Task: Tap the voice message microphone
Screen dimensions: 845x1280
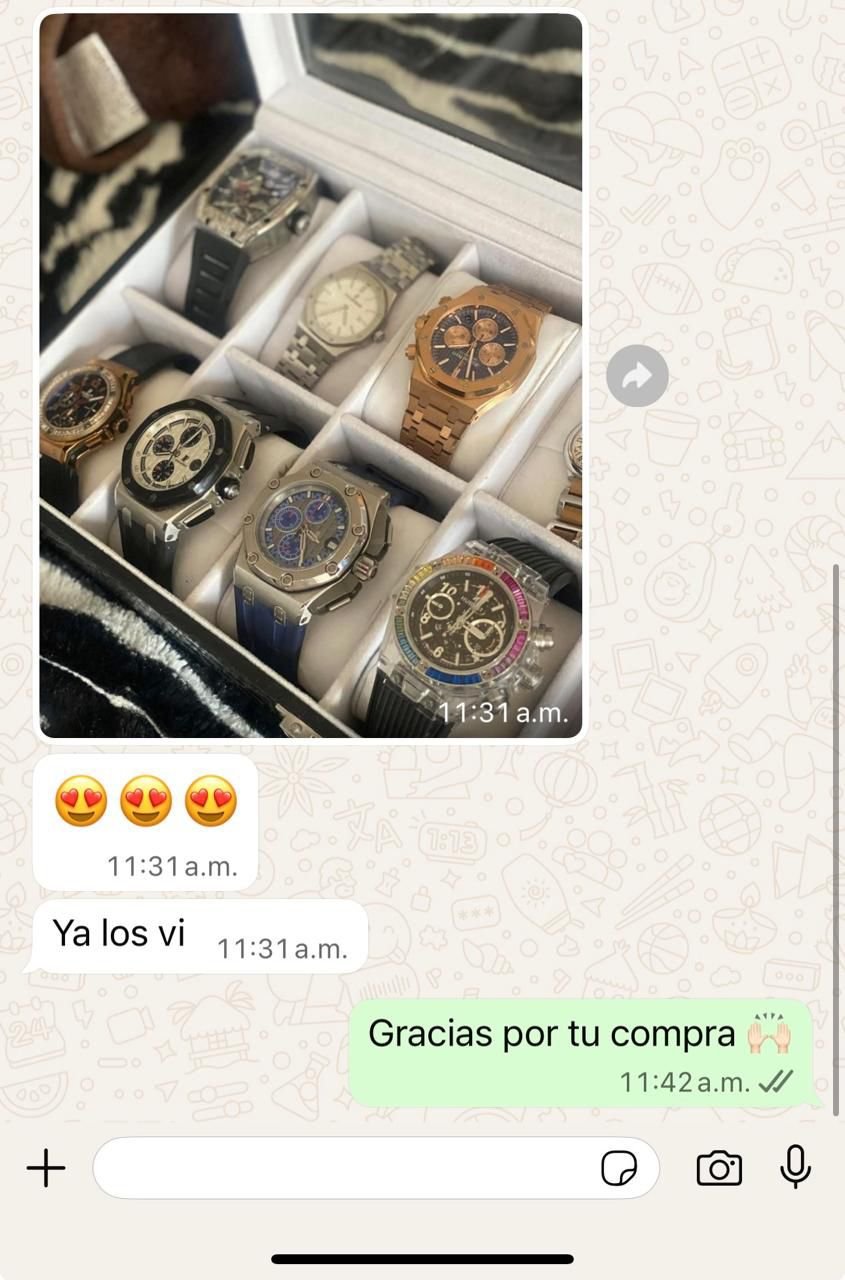Action: pos(795,1167)
